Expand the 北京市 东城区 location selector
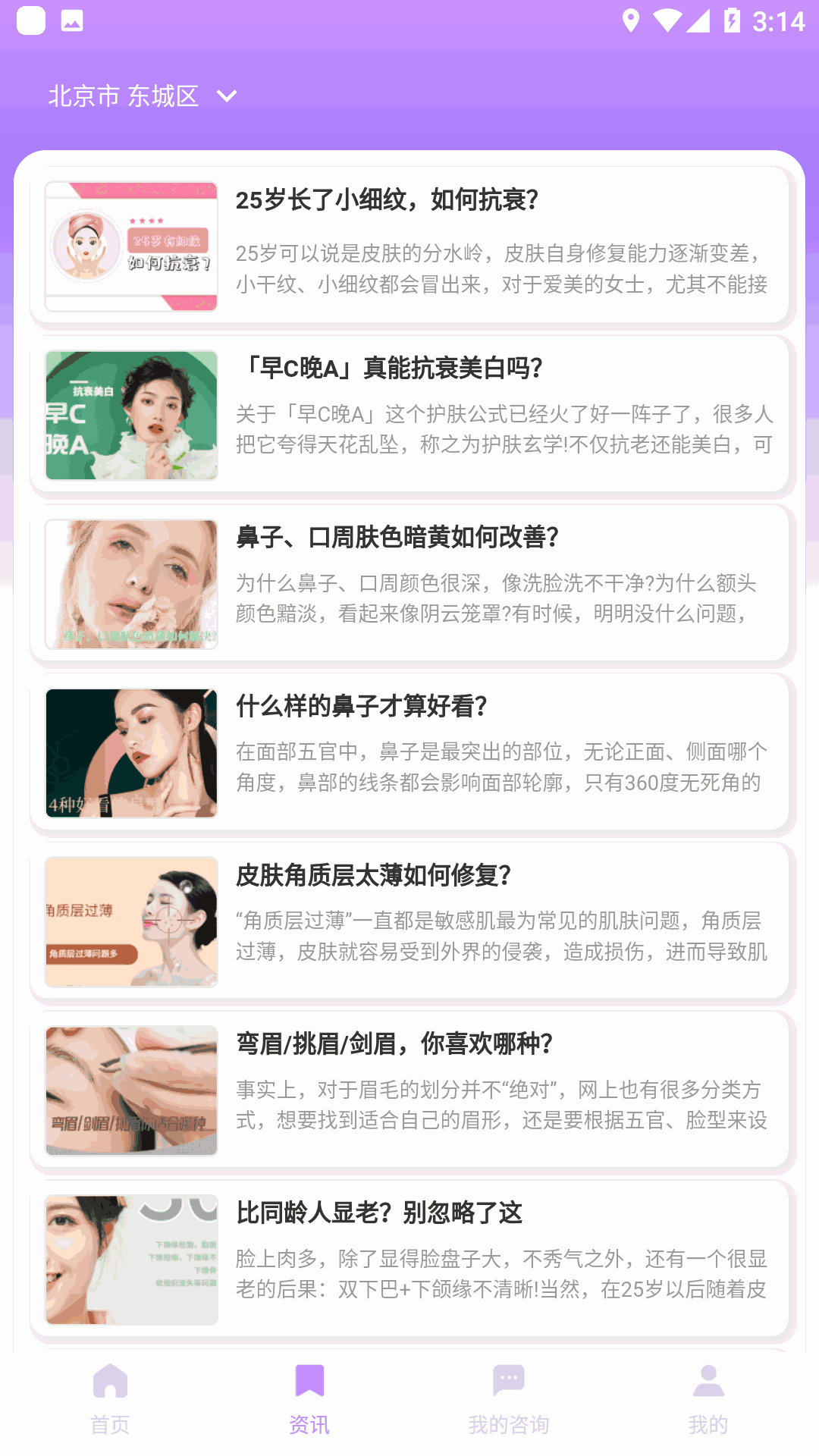Screen dimensions: 819x1456 point(124,96)
